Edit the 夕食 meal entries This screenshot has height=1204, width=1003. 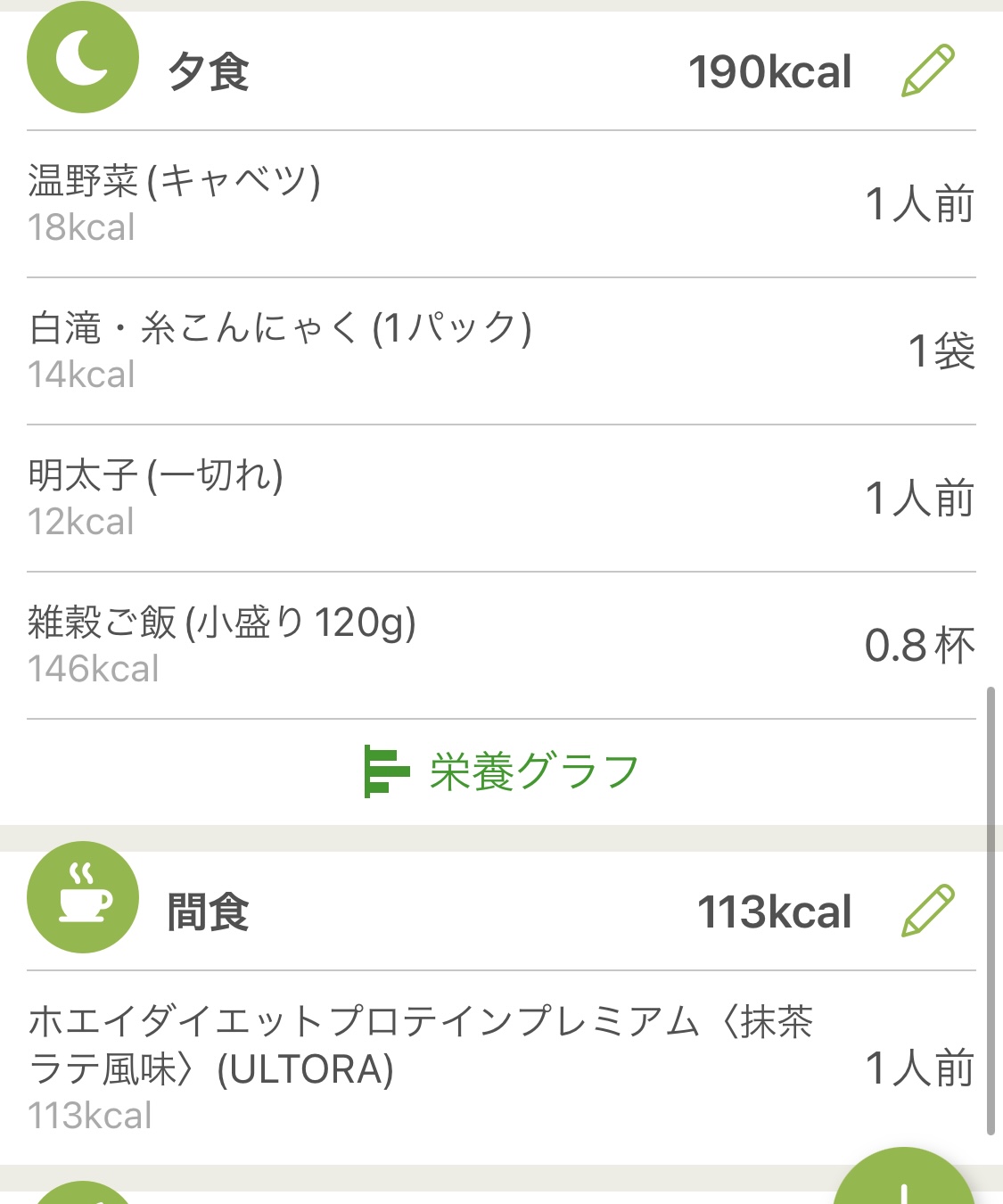[x=928, y=70]
